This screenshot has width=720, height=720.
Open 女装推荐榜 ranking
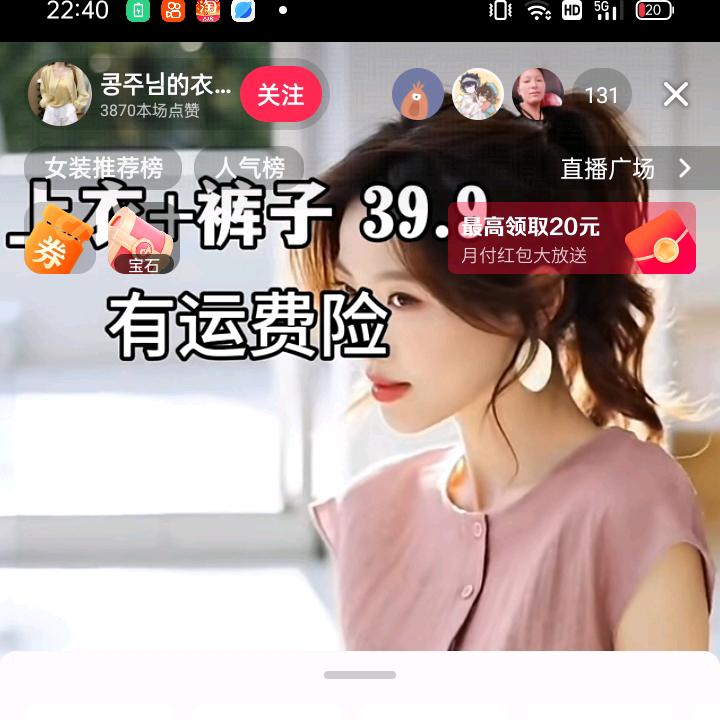click(x=103, y=168)
